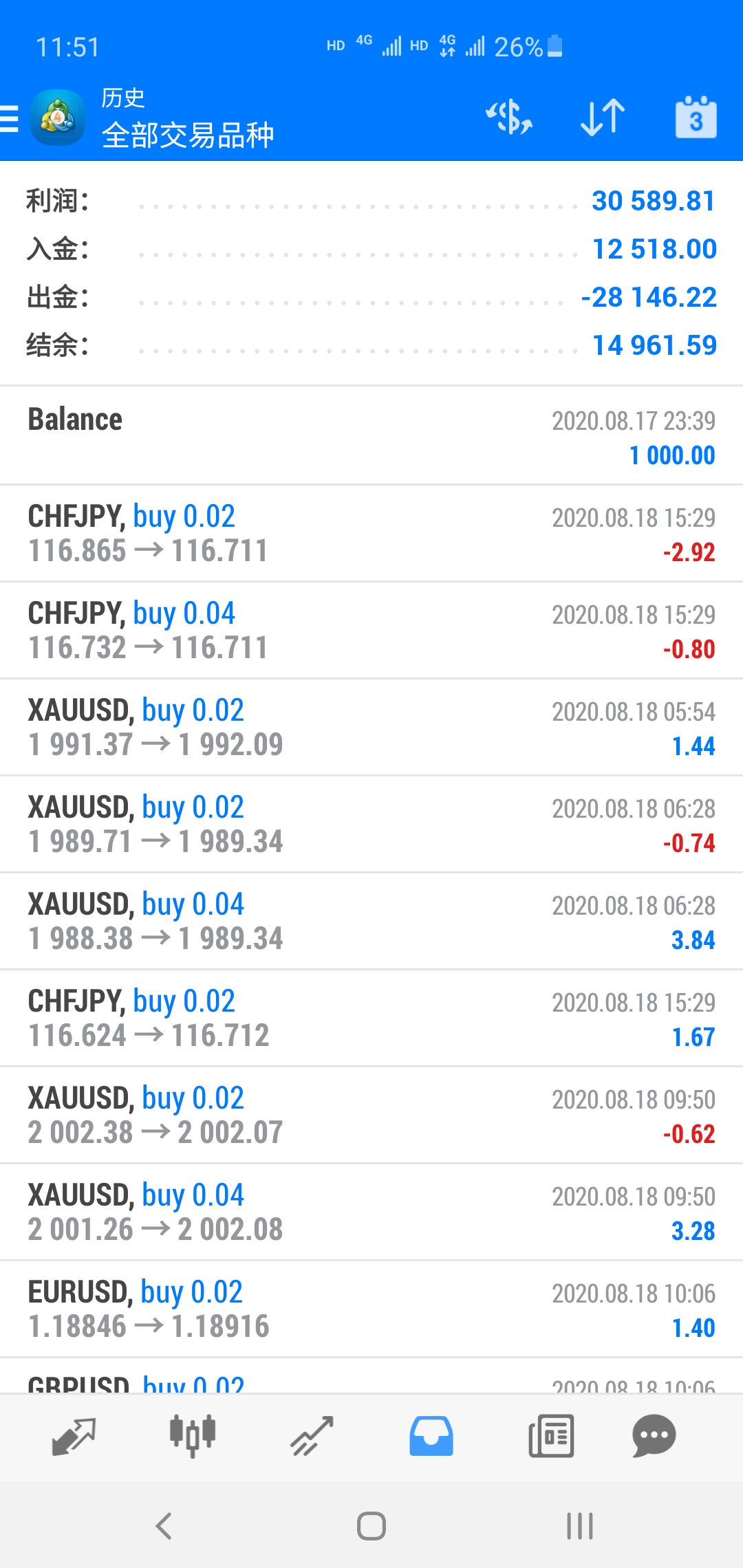Open XAUUSD trade with -0.62 loss
743x1568 pixels.
(371, 1115)
